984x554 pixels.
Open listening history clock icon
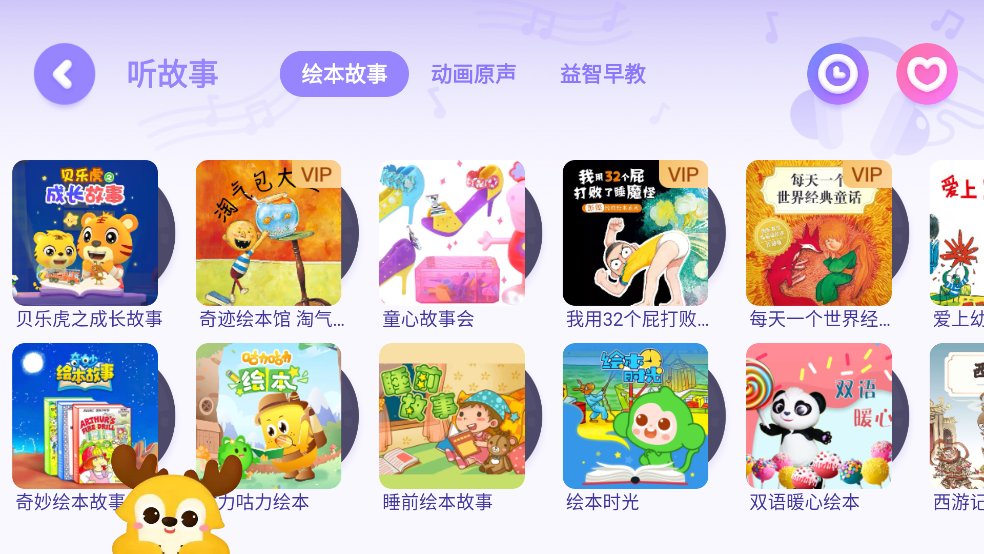coord(837,74)
